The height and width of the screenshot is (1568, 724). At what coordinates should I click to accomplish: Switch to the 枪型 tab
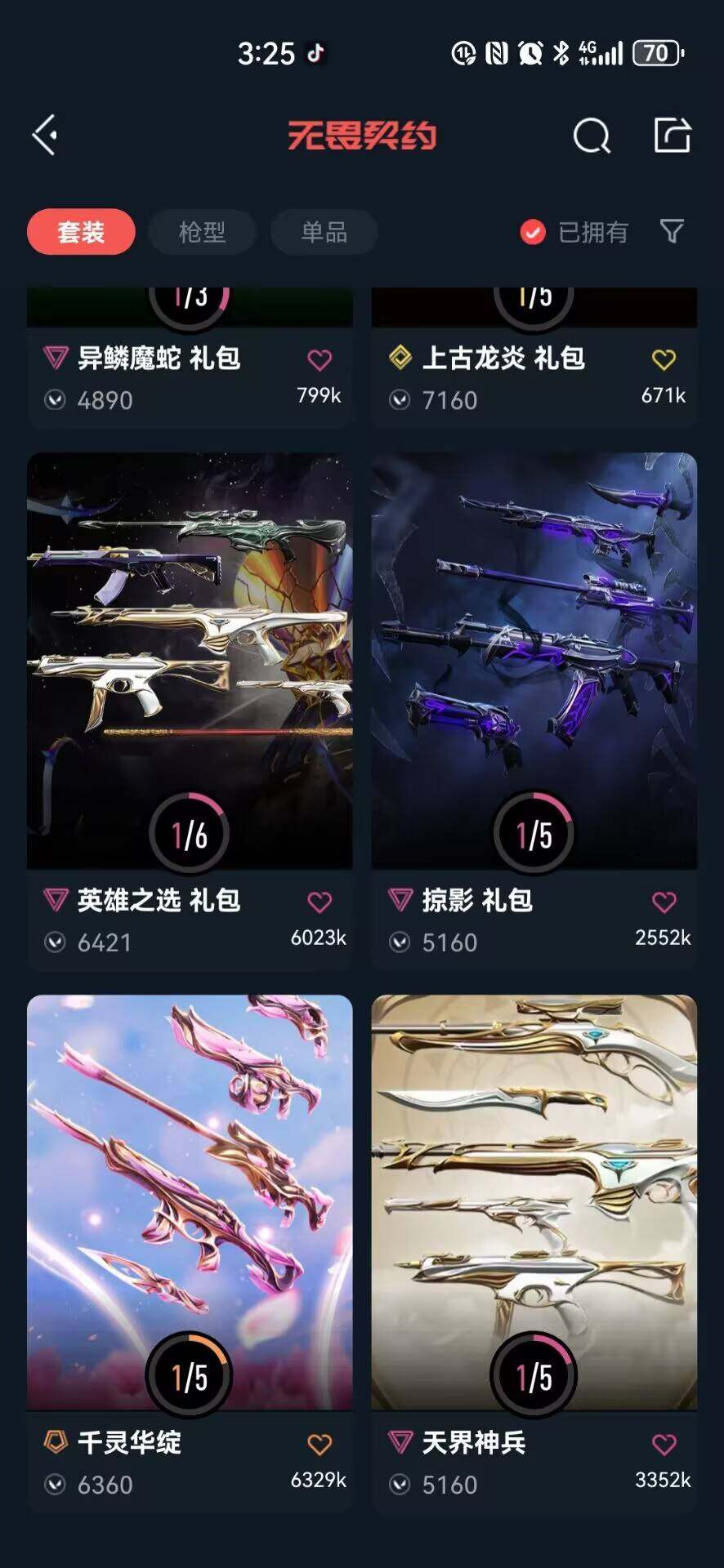(x=202, y=232)
